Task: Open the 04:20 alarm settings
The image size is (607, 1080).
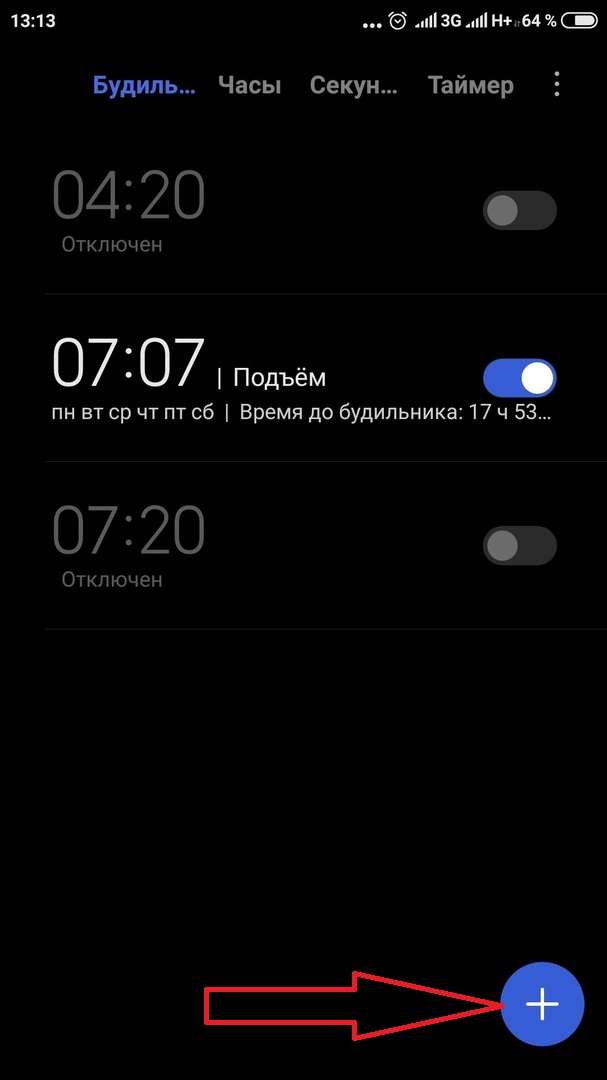Action: 262,211
